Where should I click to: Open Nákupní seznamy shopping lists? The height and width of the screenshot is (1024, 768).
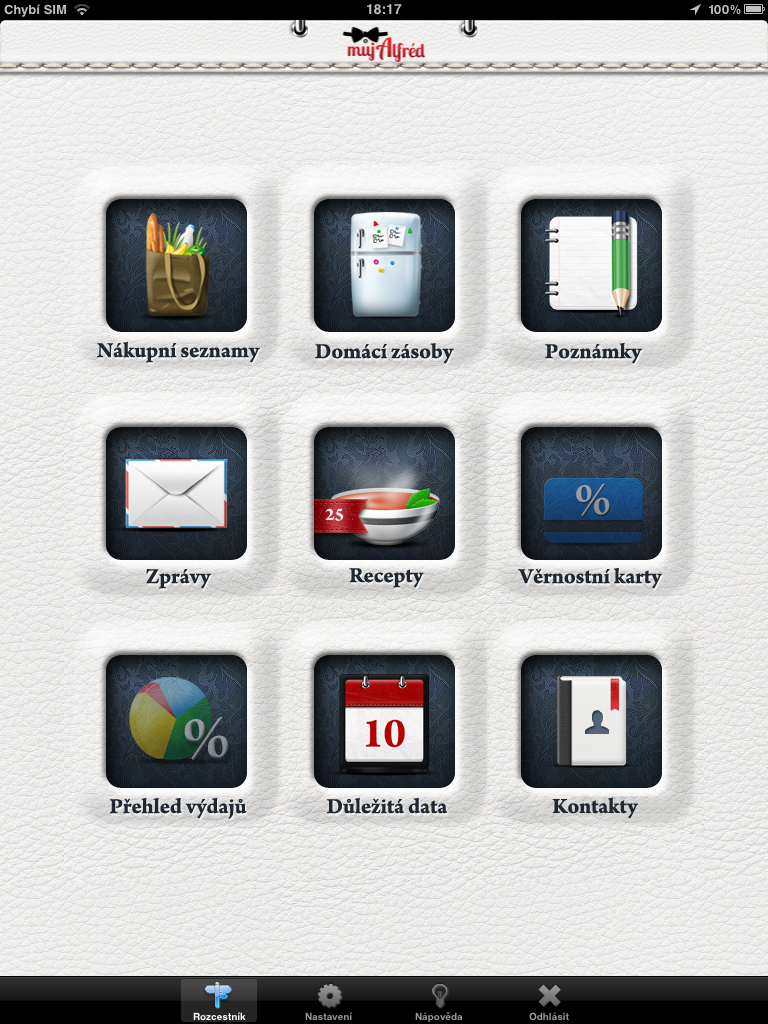point(176,265)
